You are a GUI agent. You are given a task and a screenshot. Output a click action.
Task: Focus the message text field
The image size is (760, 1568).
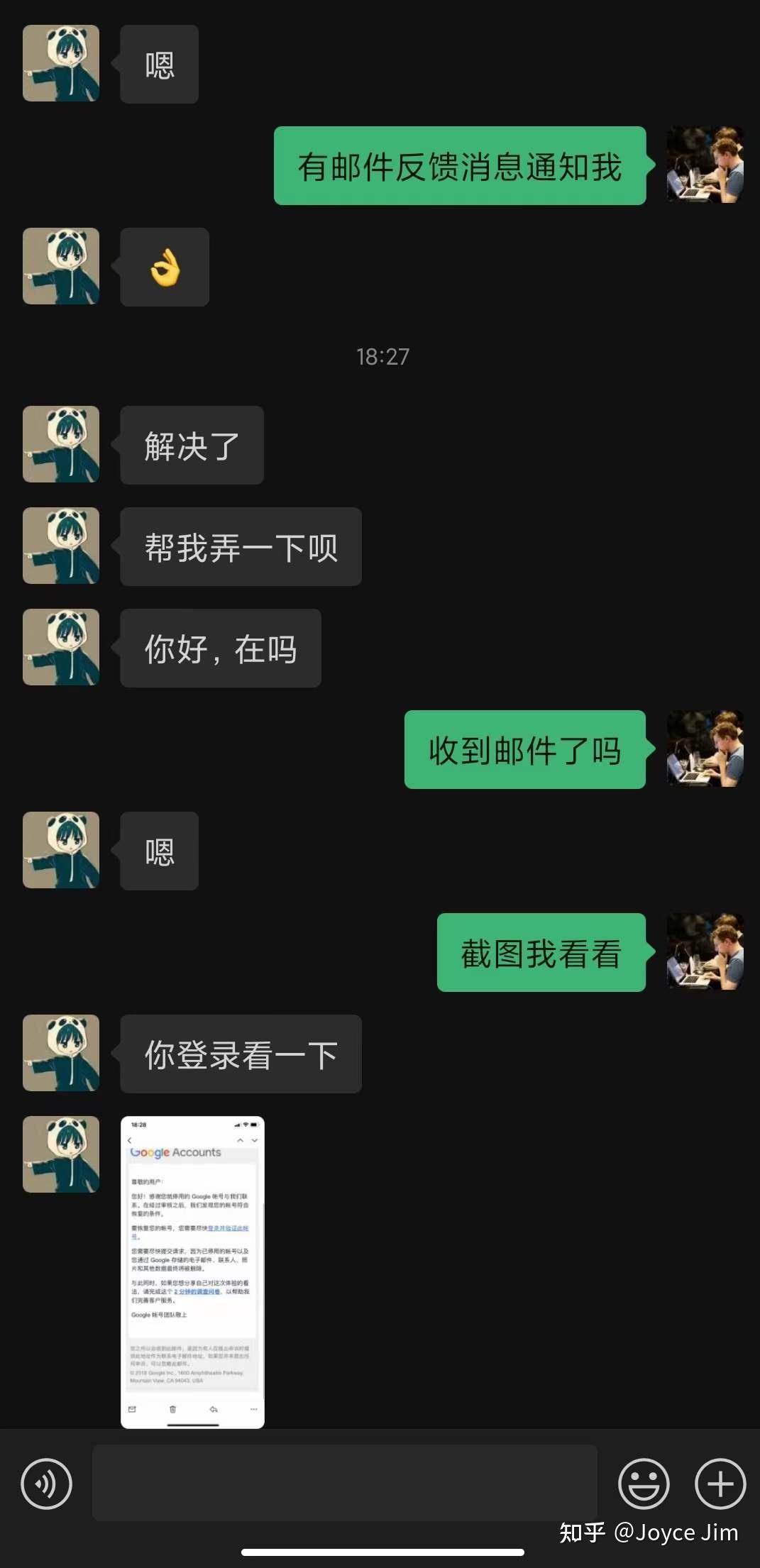pyautogui.click(x=344, y=1483)
